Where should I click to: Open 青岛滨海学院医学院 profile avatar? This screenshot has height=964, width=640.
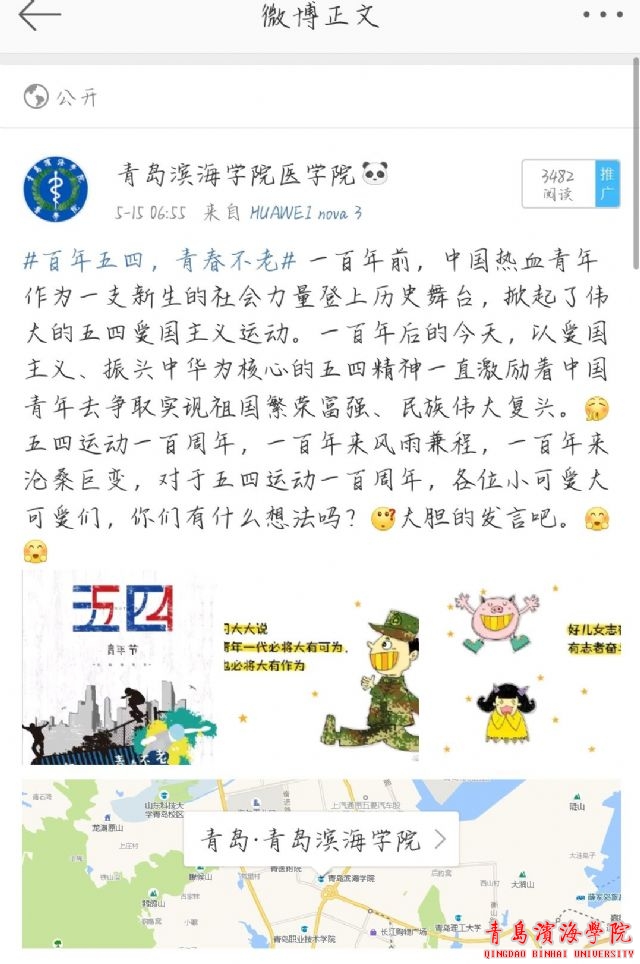tap(55, 189)
